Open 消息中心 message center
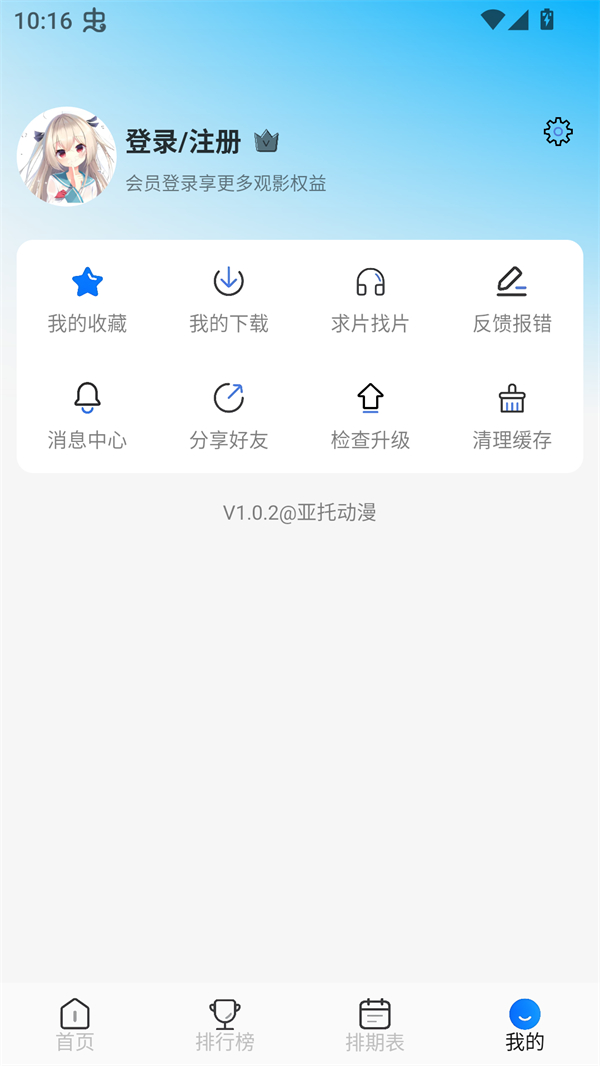The height and width of the screenshot is (1066, 600). [x=88, y=415]
